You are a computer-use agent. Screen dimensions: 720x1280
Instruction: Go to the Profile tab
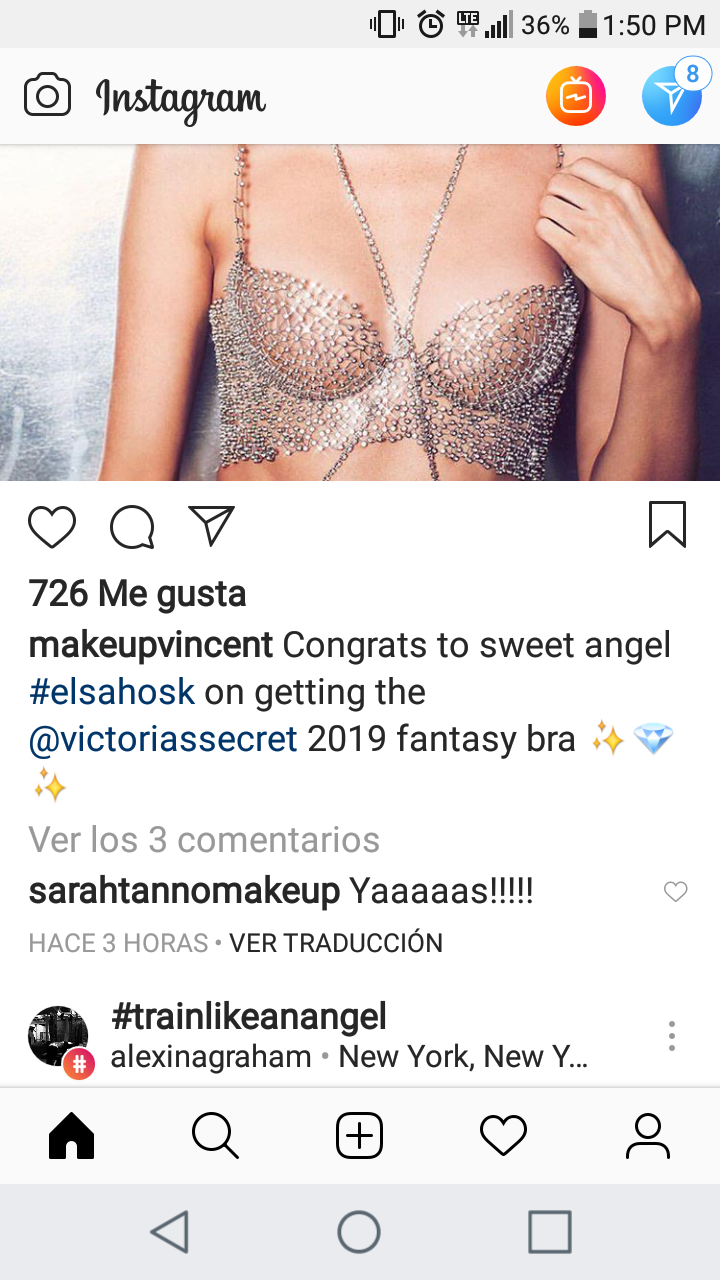pyautogui.click(x=647, y=1136)
